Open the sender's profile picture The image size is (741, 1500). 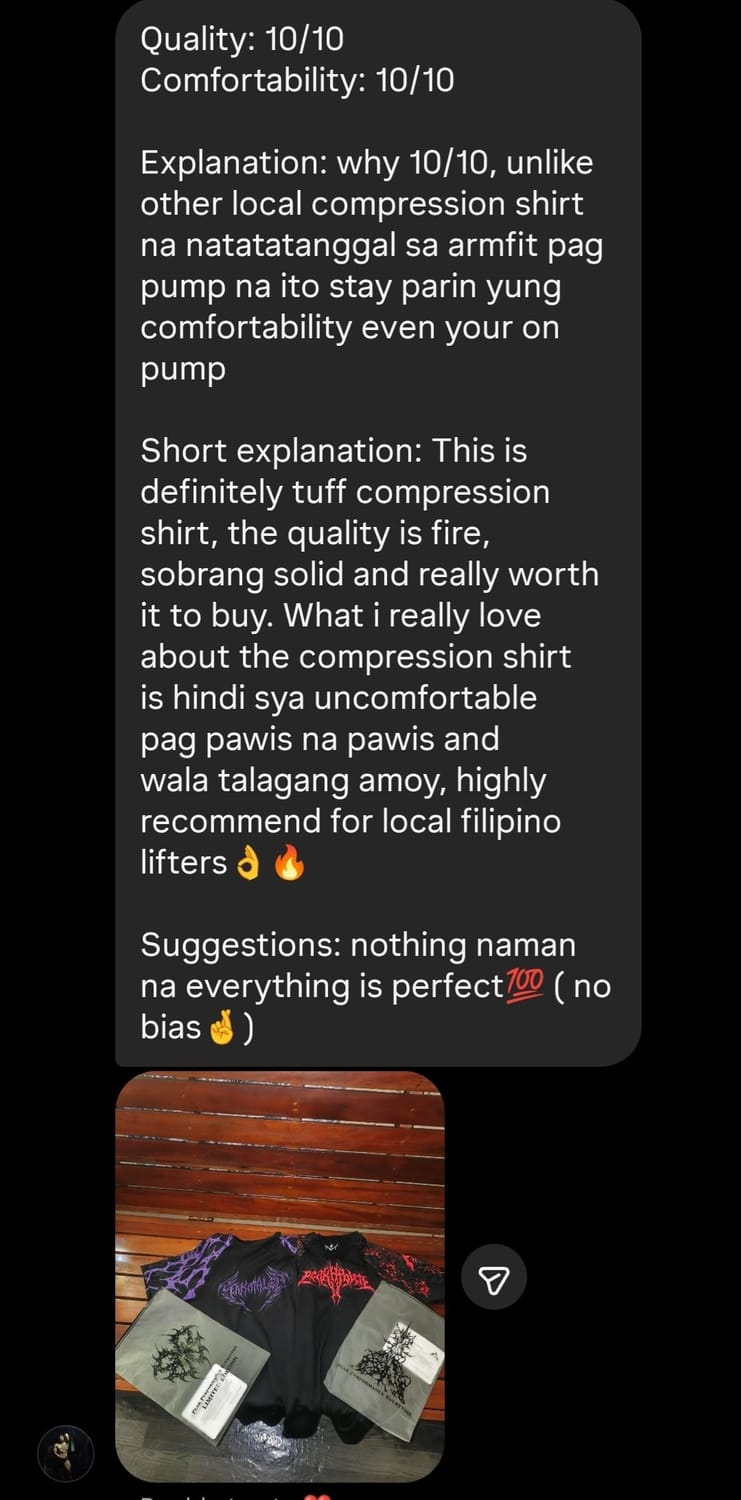[66, 1453]
